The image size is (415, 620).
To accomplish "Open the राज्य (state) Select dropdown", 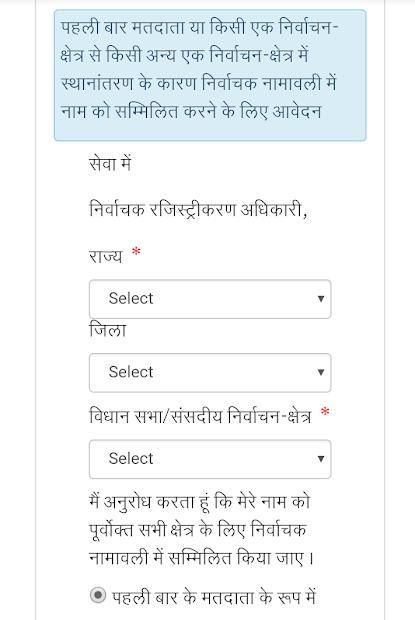I will coord(210,299).
